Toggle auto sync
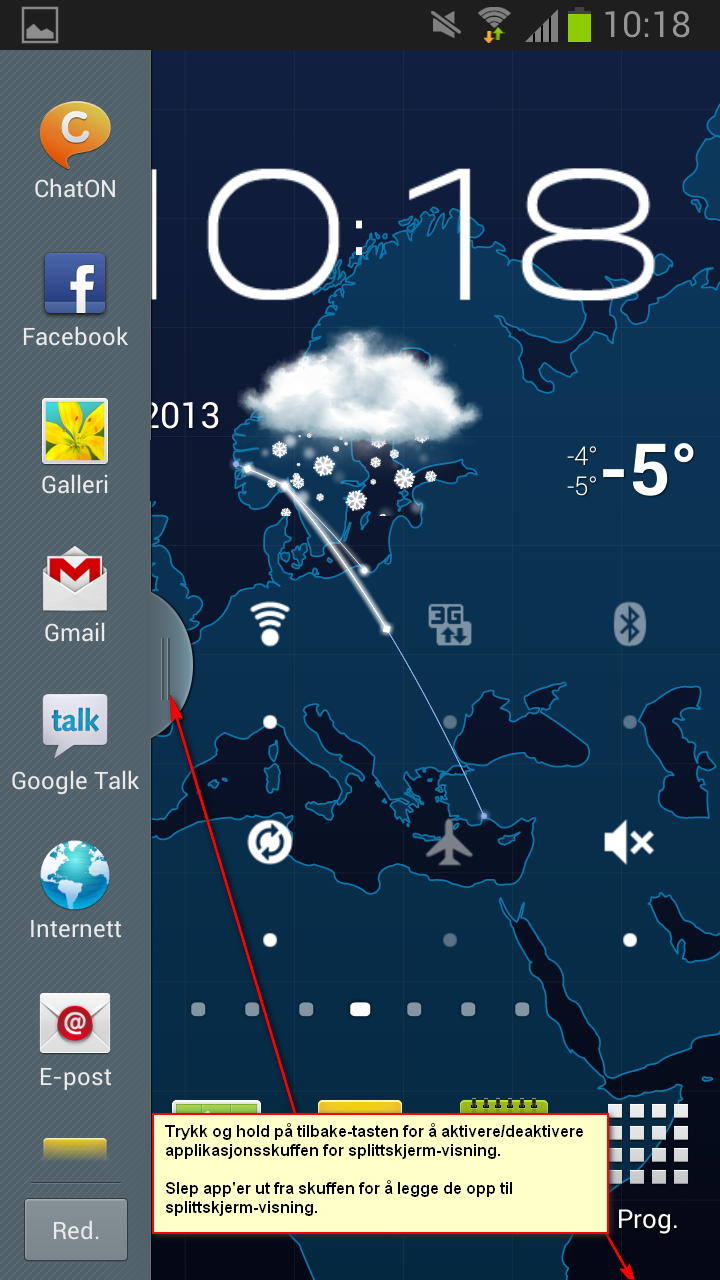 (x=269, y=843)
